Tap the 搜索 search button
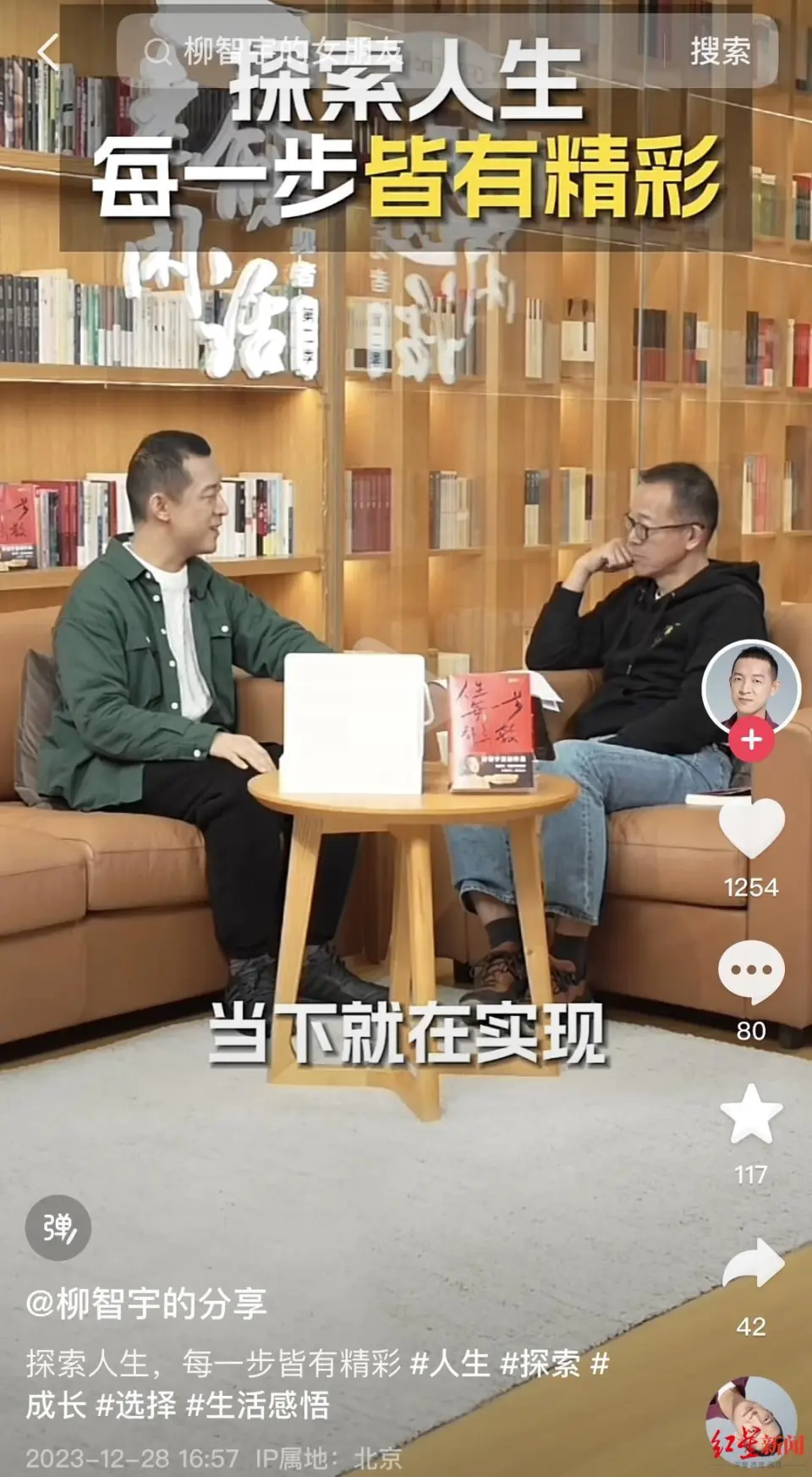This screenshot has width=812, height=1477. coord(720,52)
